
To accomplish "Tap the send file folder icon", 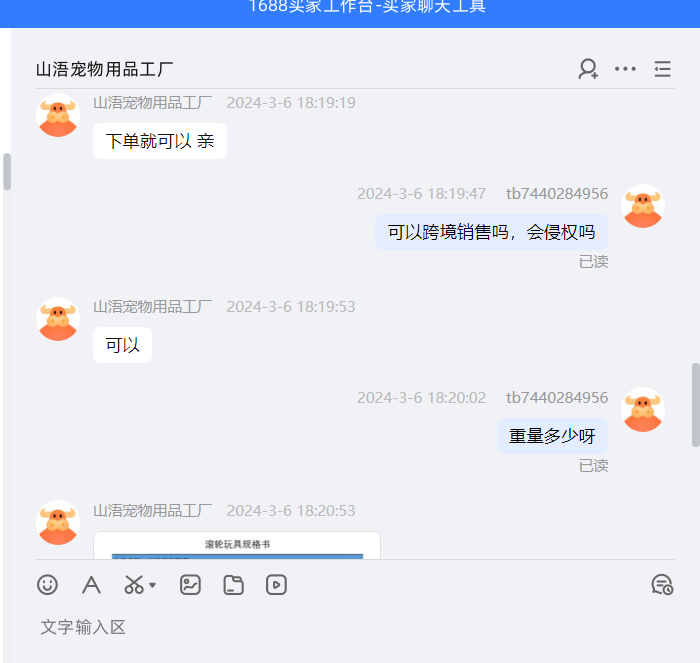I will pyautogui.click(x=233, y=585).
